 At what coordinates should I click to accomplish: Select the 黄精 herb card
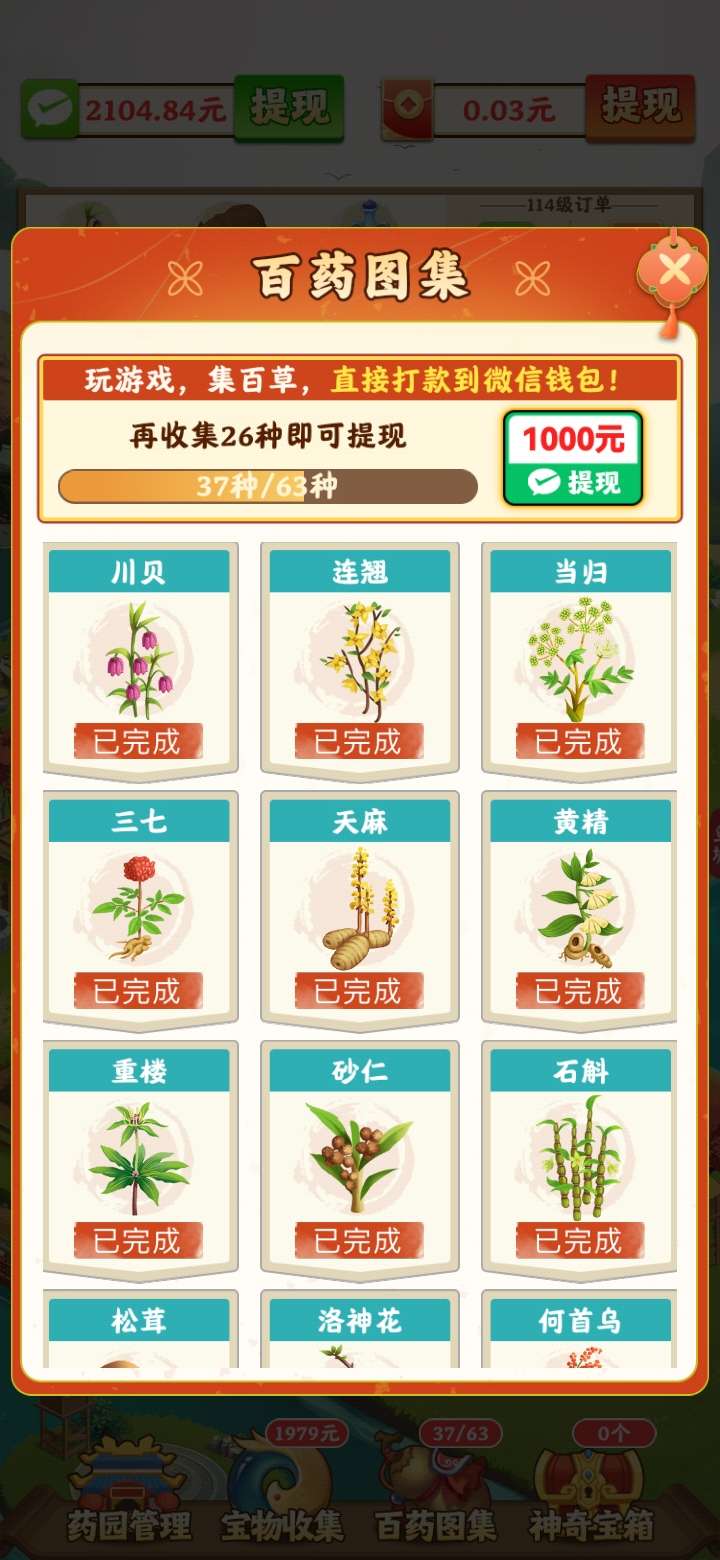click(x=579, y=910)
